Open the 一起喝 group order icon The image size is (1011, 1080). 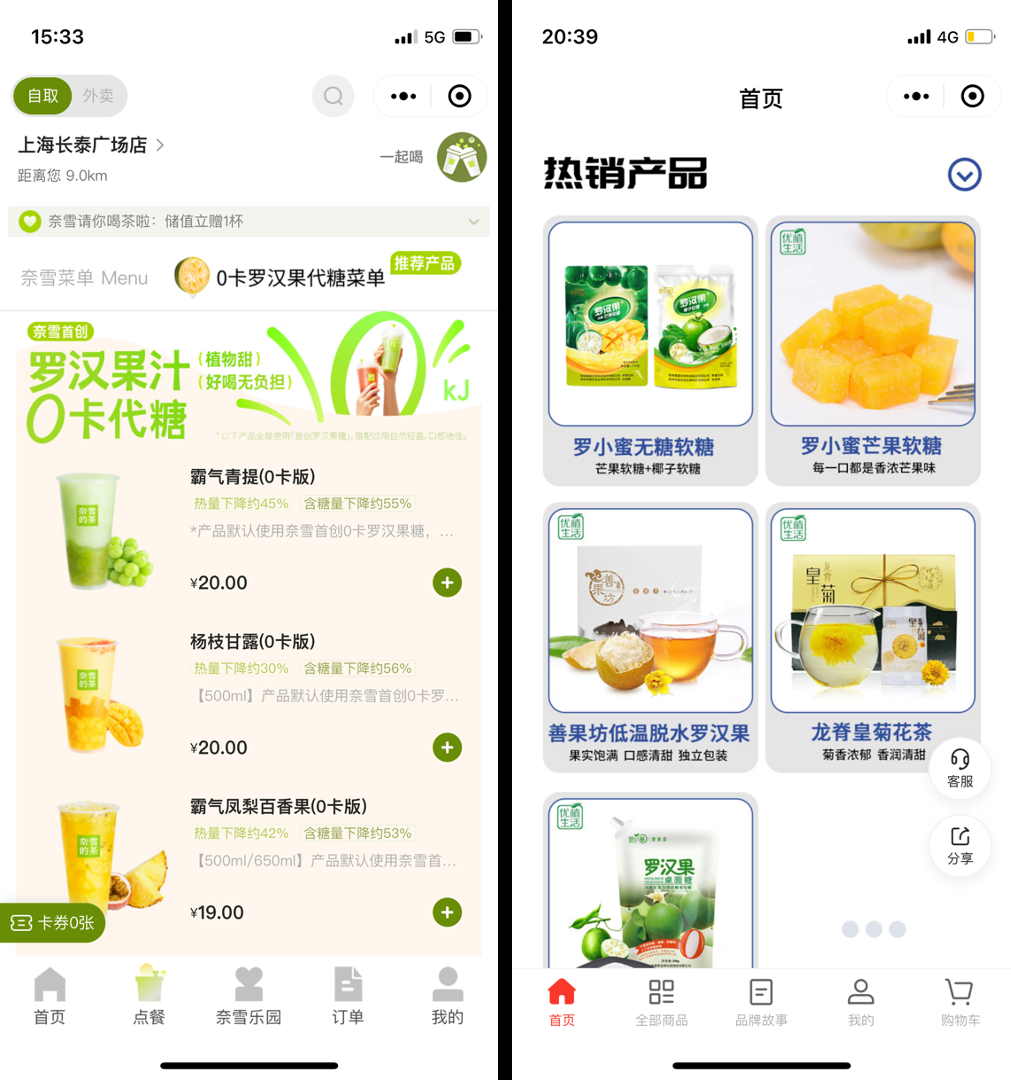point(461,157)
